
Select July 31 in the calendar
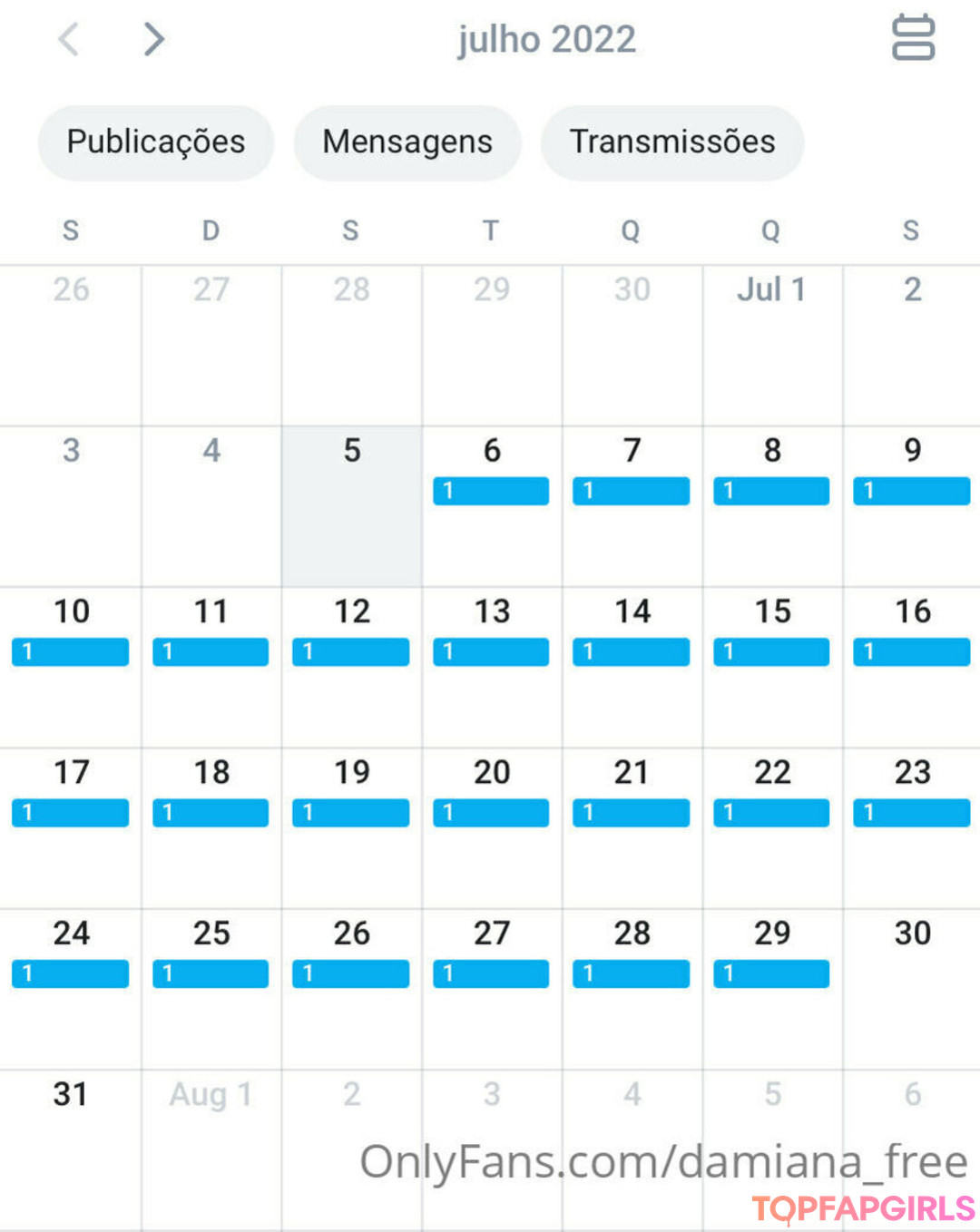pyautogui.click(x=70, y=1148)
